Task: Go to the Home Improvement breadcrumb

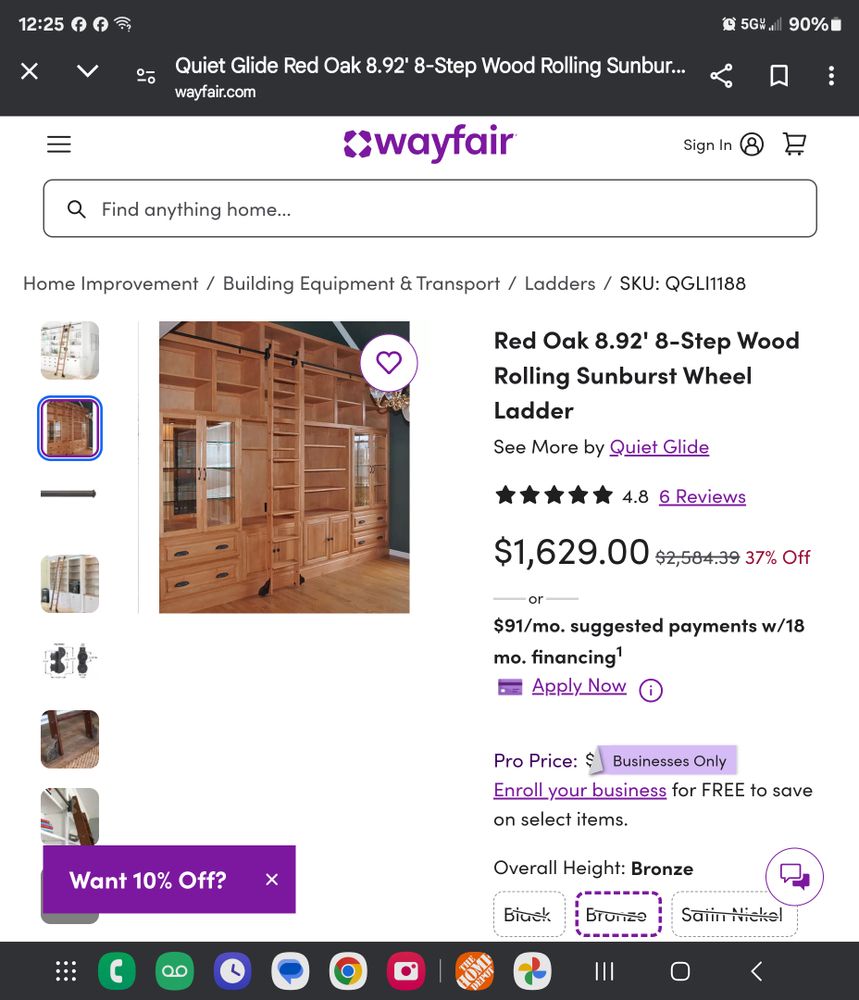Action: coord(111,283)
